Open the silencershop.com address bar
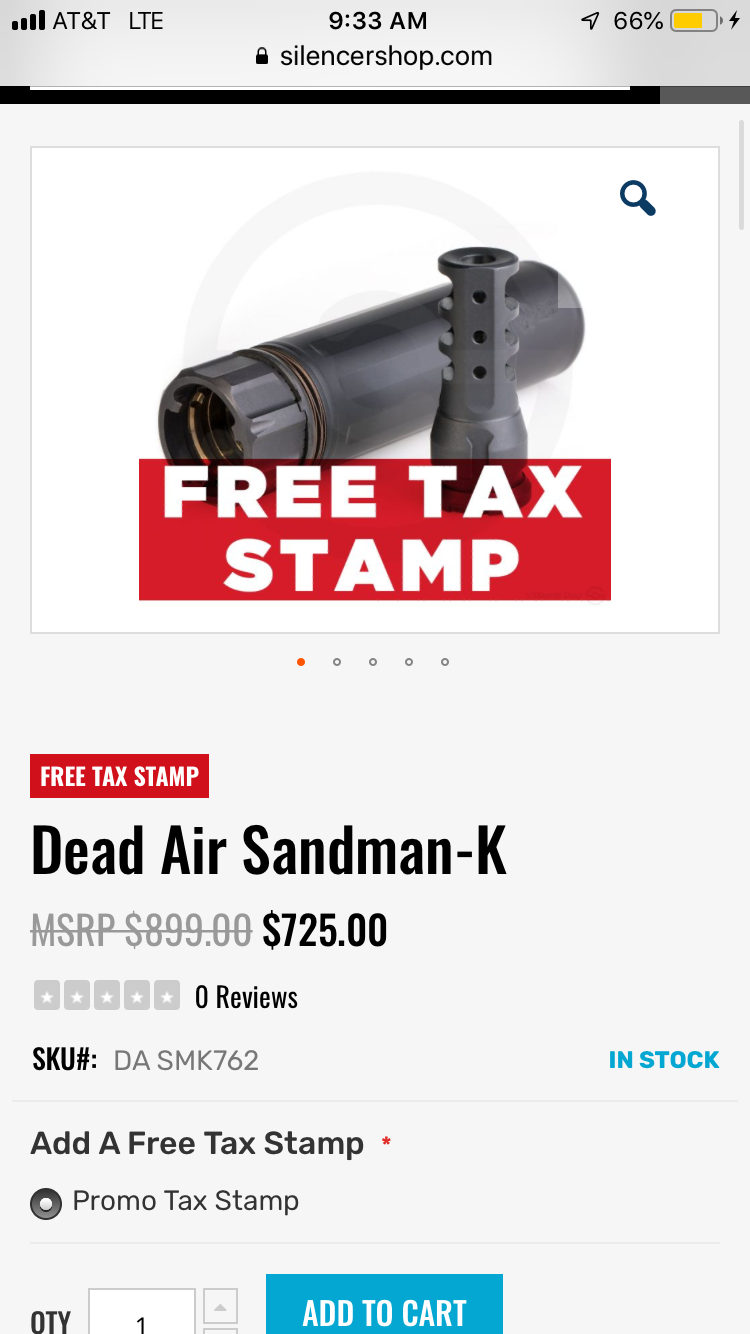 (x=375, y=56)
